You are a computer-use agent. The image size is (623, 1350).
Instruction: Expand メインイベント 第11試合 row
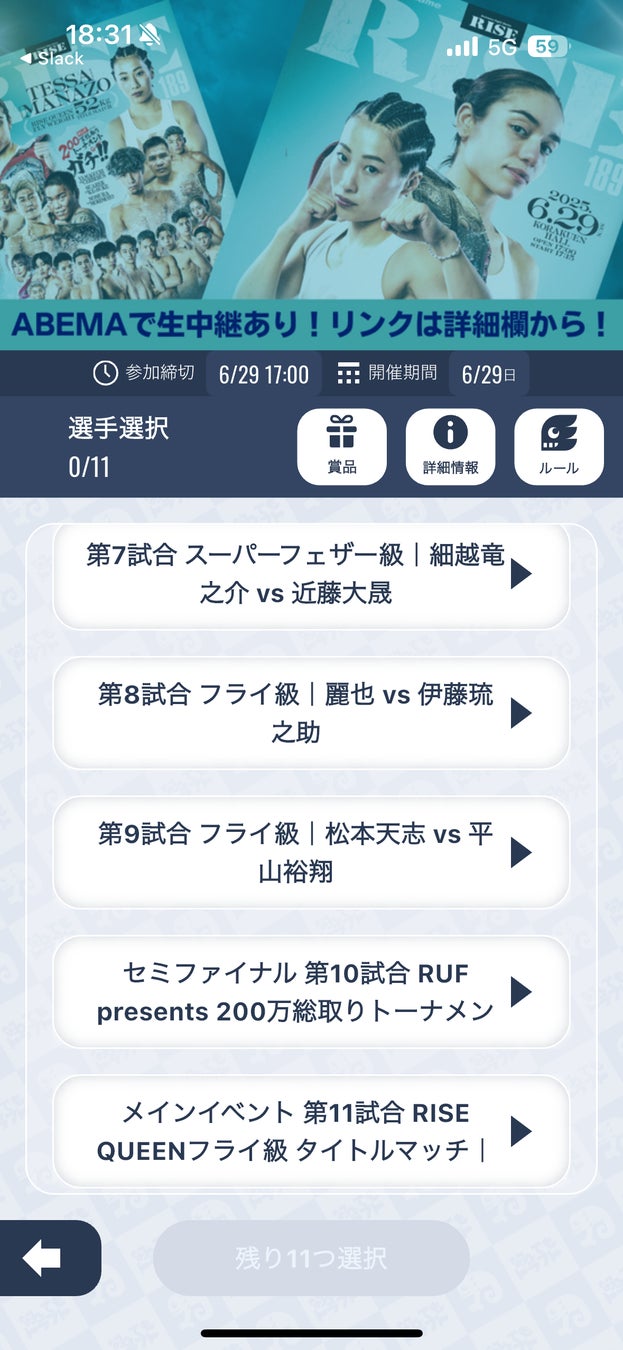tap(311, 1131)
